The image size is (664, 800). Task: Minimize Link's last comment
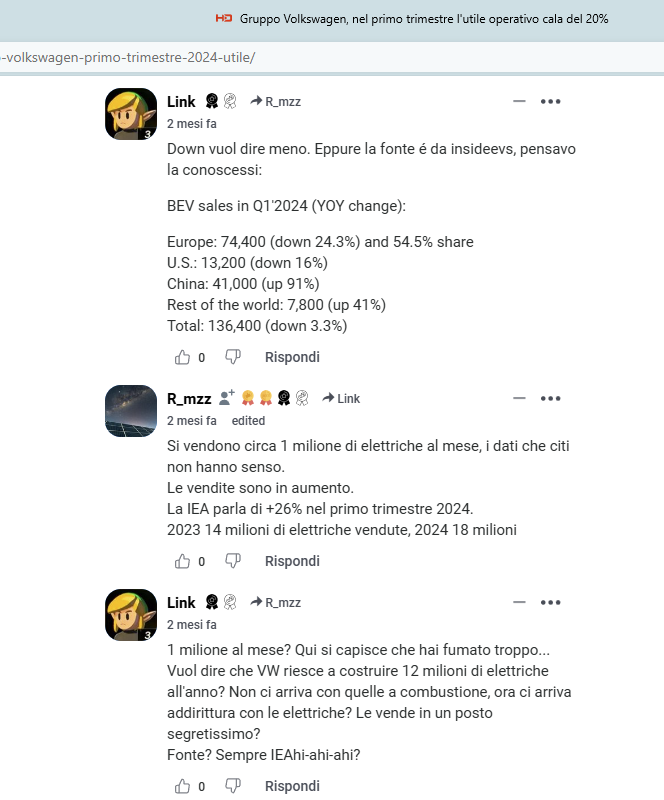[x=519, y=603]
